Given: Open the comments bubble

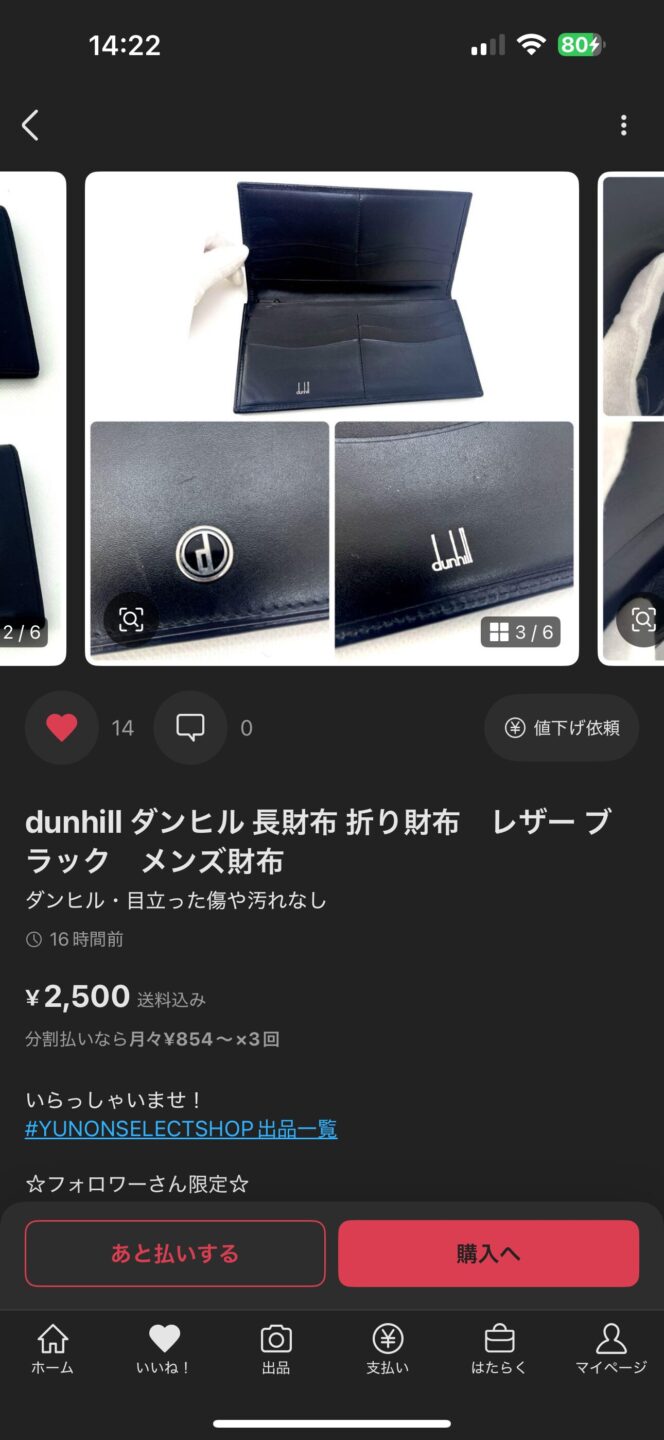Looking at the screenshot, I should click(190, 728).
